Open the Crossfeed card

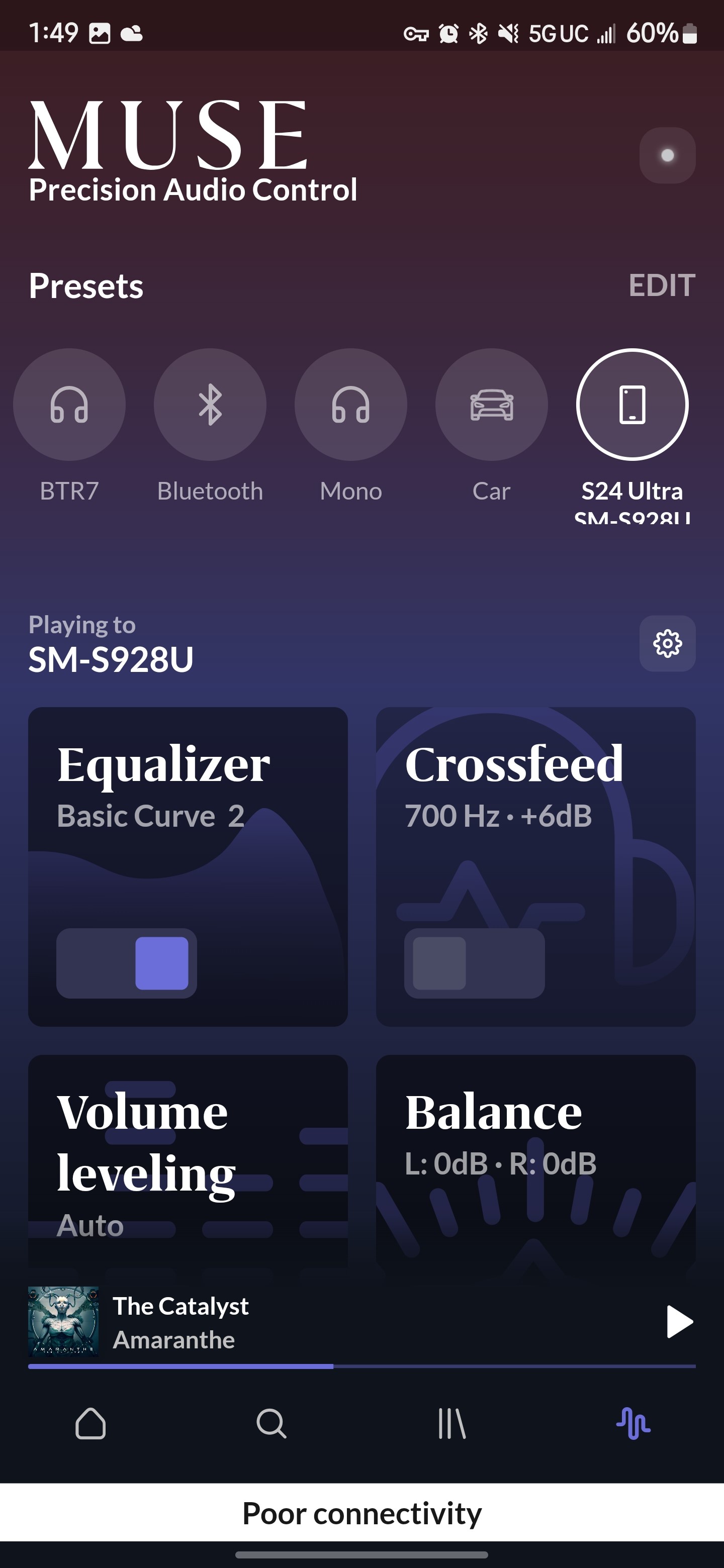coord(536,867)
